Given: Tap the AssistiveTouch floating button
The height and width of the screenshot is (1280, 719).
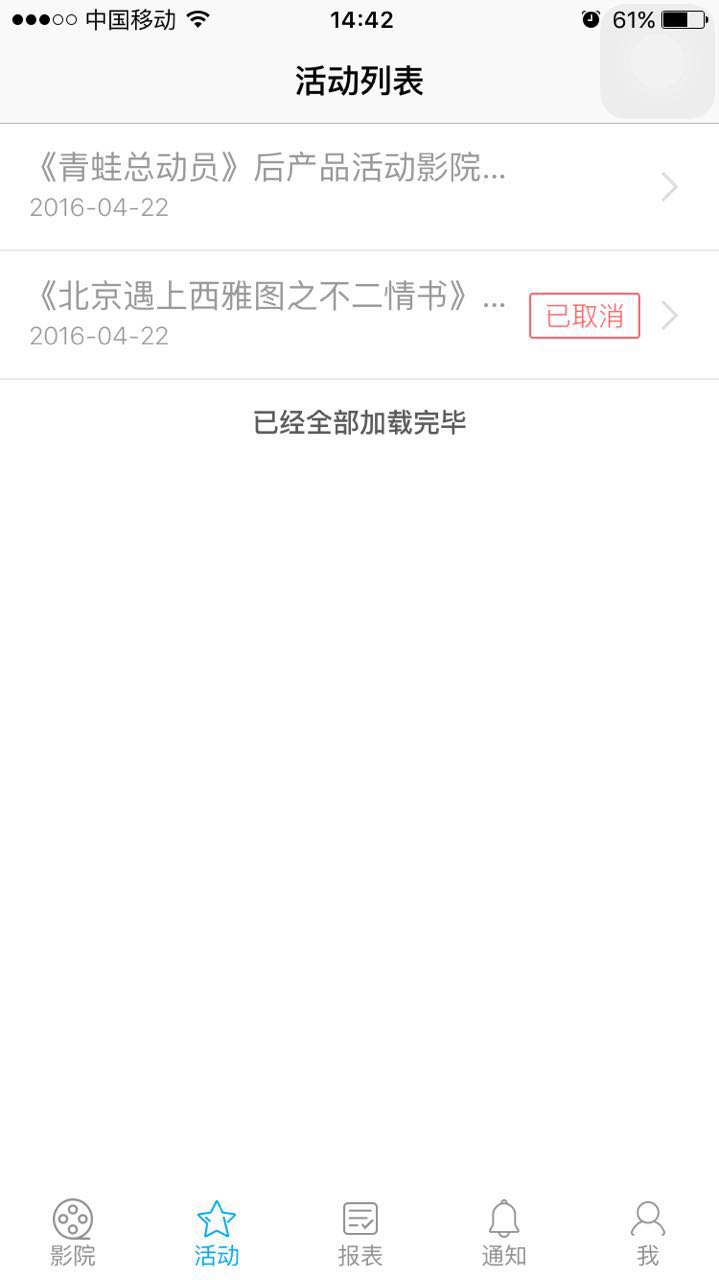Looking at the screenshot, I should pos(658,60).
